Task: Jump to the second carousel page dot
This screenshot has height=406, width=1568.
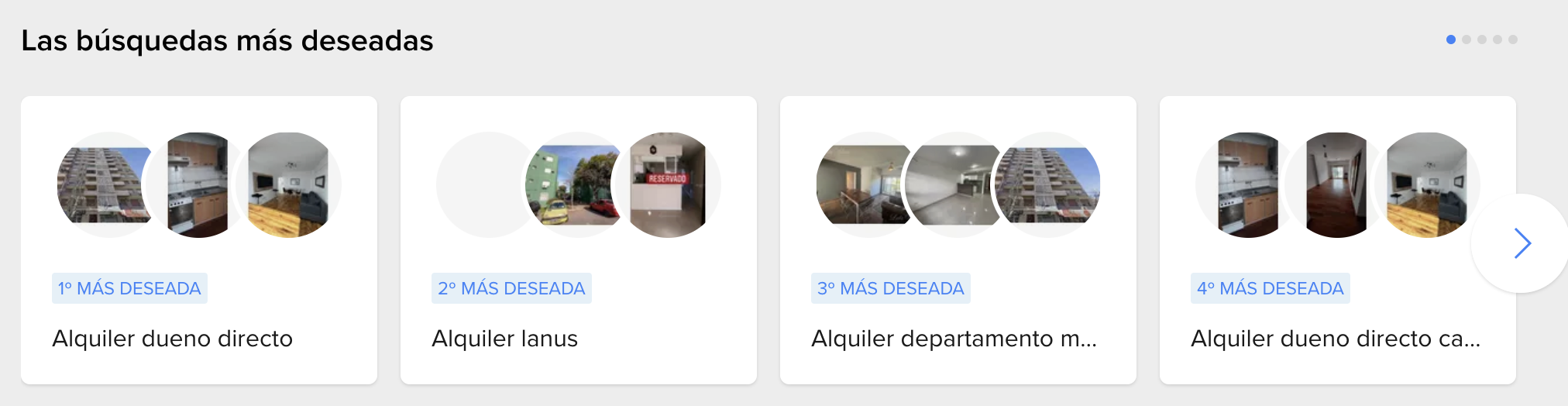Action: click(1467, 40)
